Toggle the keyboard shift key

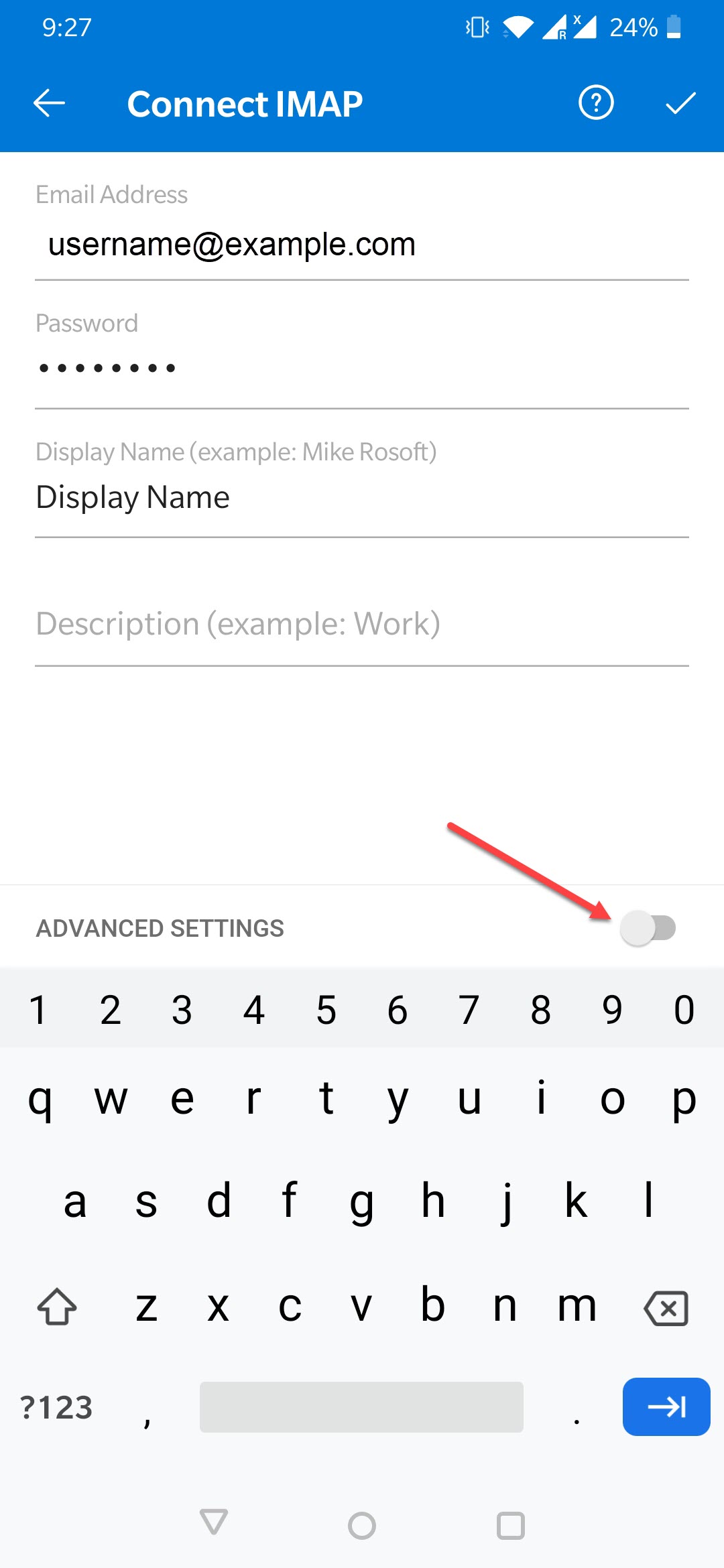[57, 1307]
